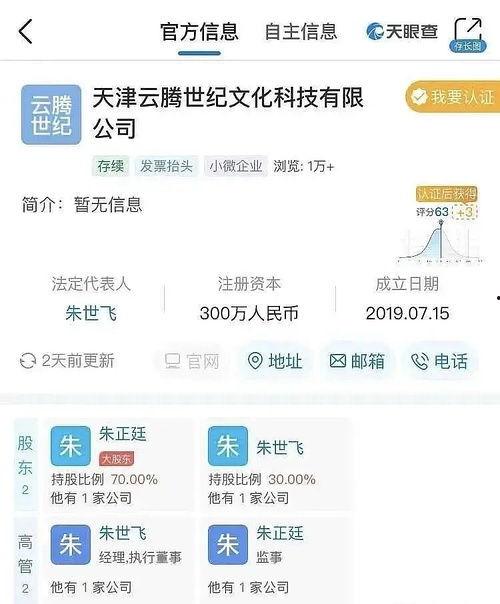
Task: Open executive 朱世飞 经理,执行董事 card
Action: 120,559
